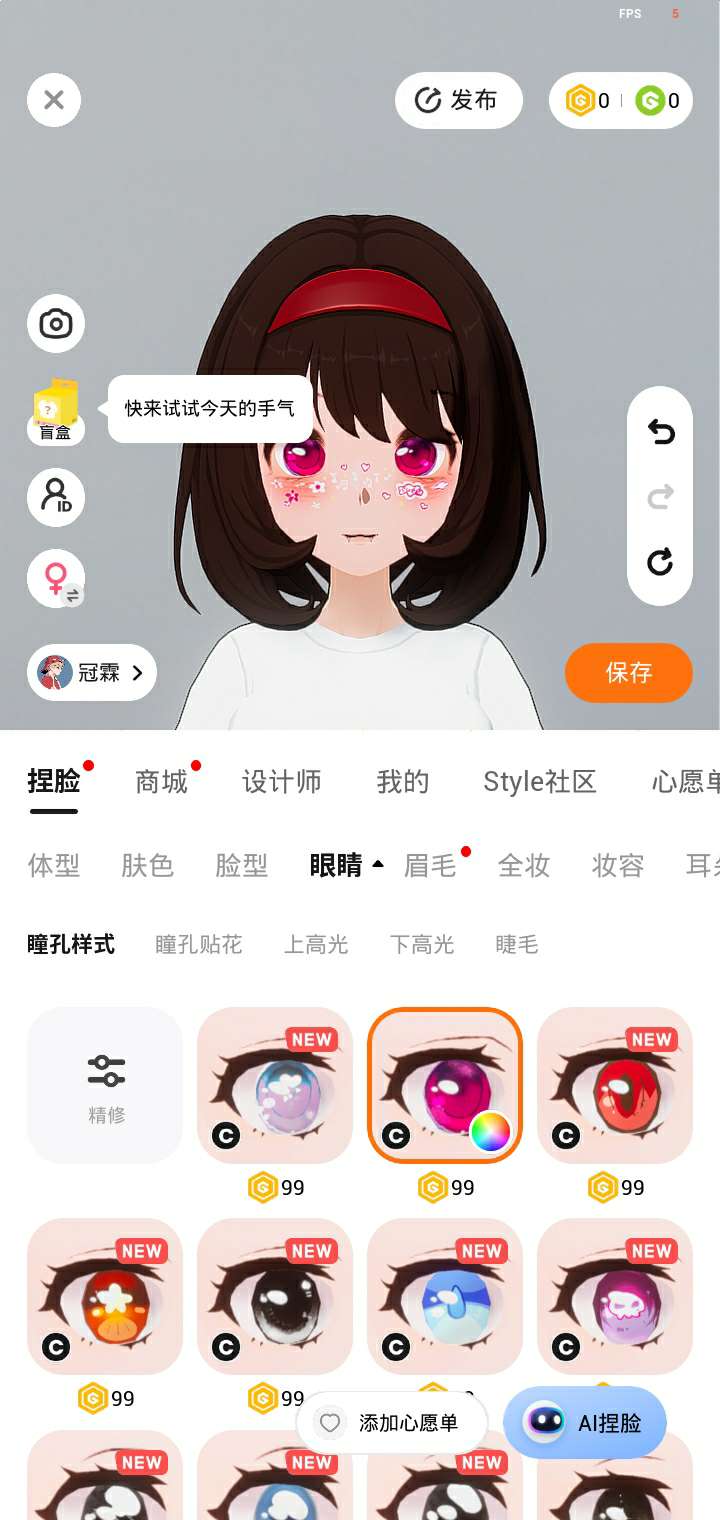Launch AI捏脸 face creator
The height and width of the screenshot is (1520, 720).
coord(585,1423)
